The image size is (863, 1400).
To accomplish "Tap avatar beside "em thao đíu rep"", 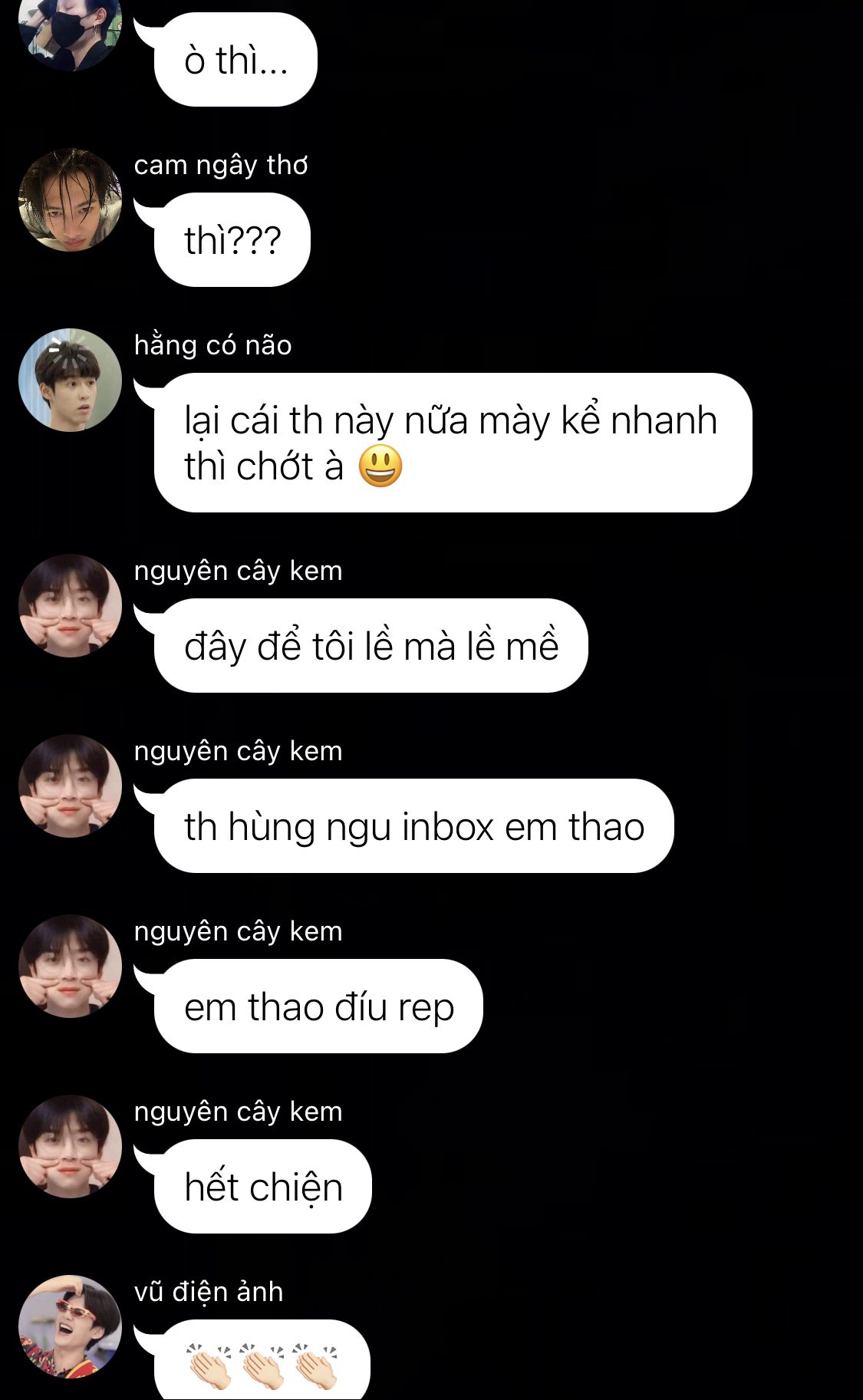I will [70, 967].
